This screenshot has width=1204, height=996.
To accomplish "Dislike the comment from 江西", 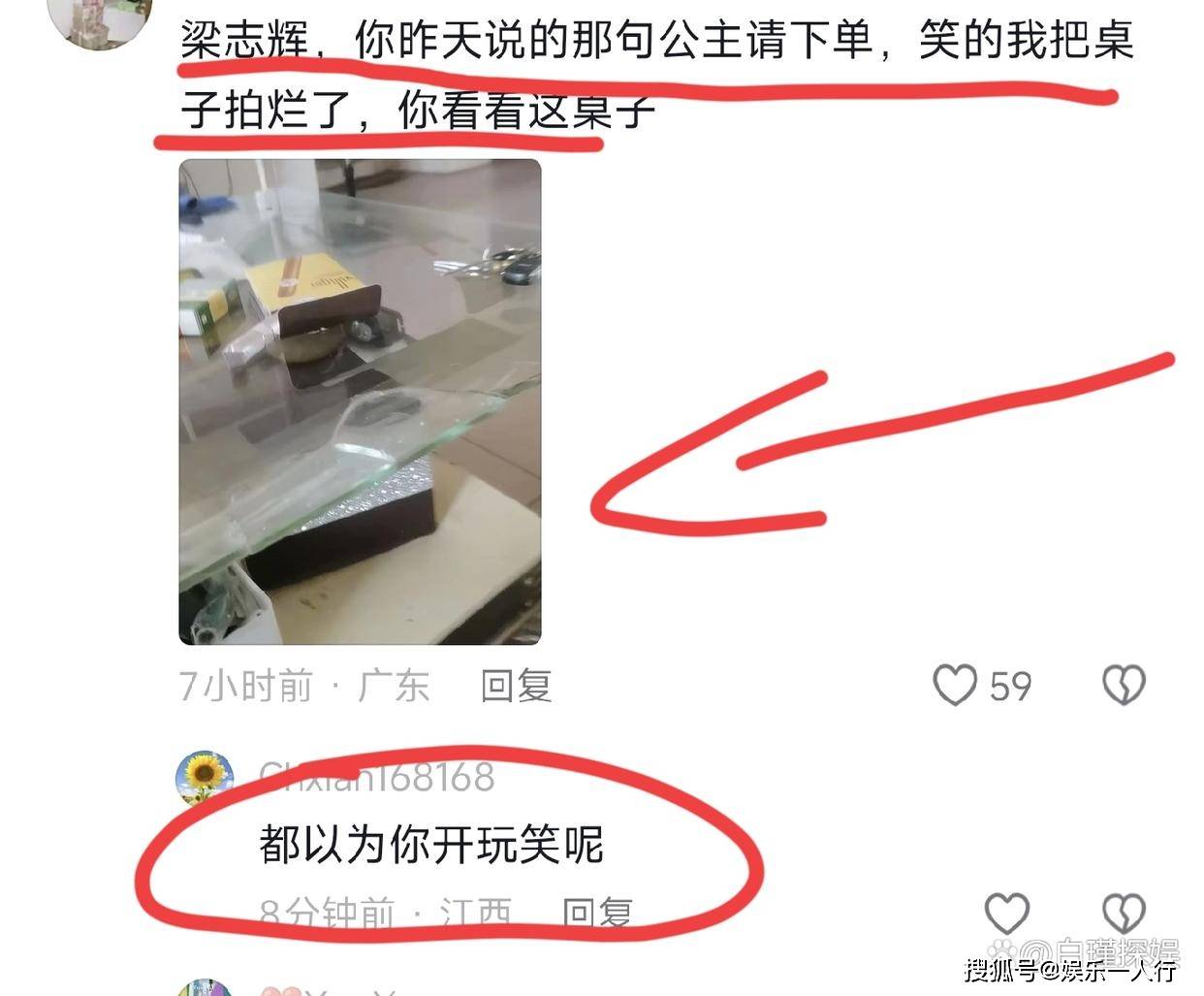I will pyautogui.click(x=1124, y=913).
